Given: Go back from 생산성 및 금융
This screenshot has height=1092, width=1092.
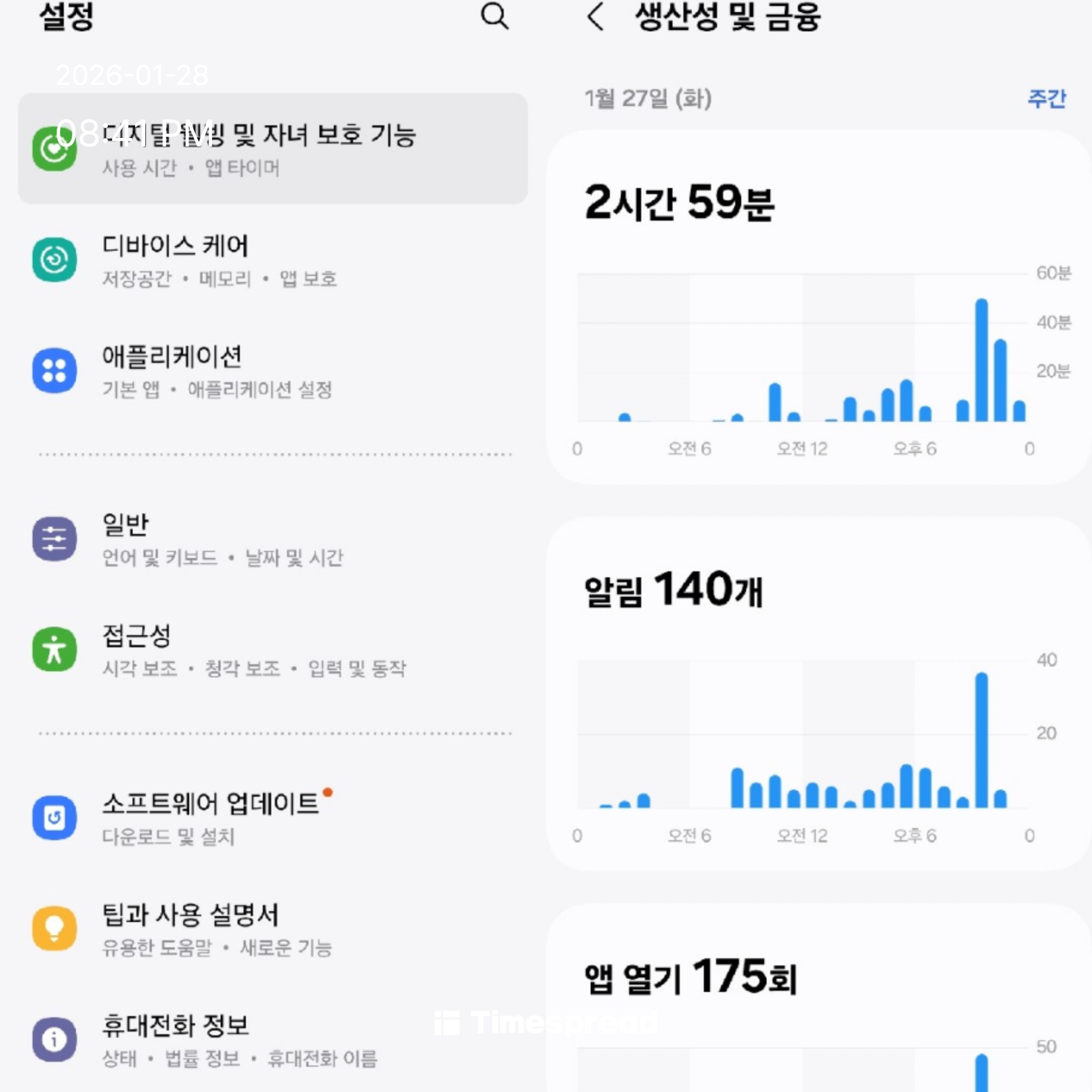Looking at the screenshot, I should coord(595,16).
